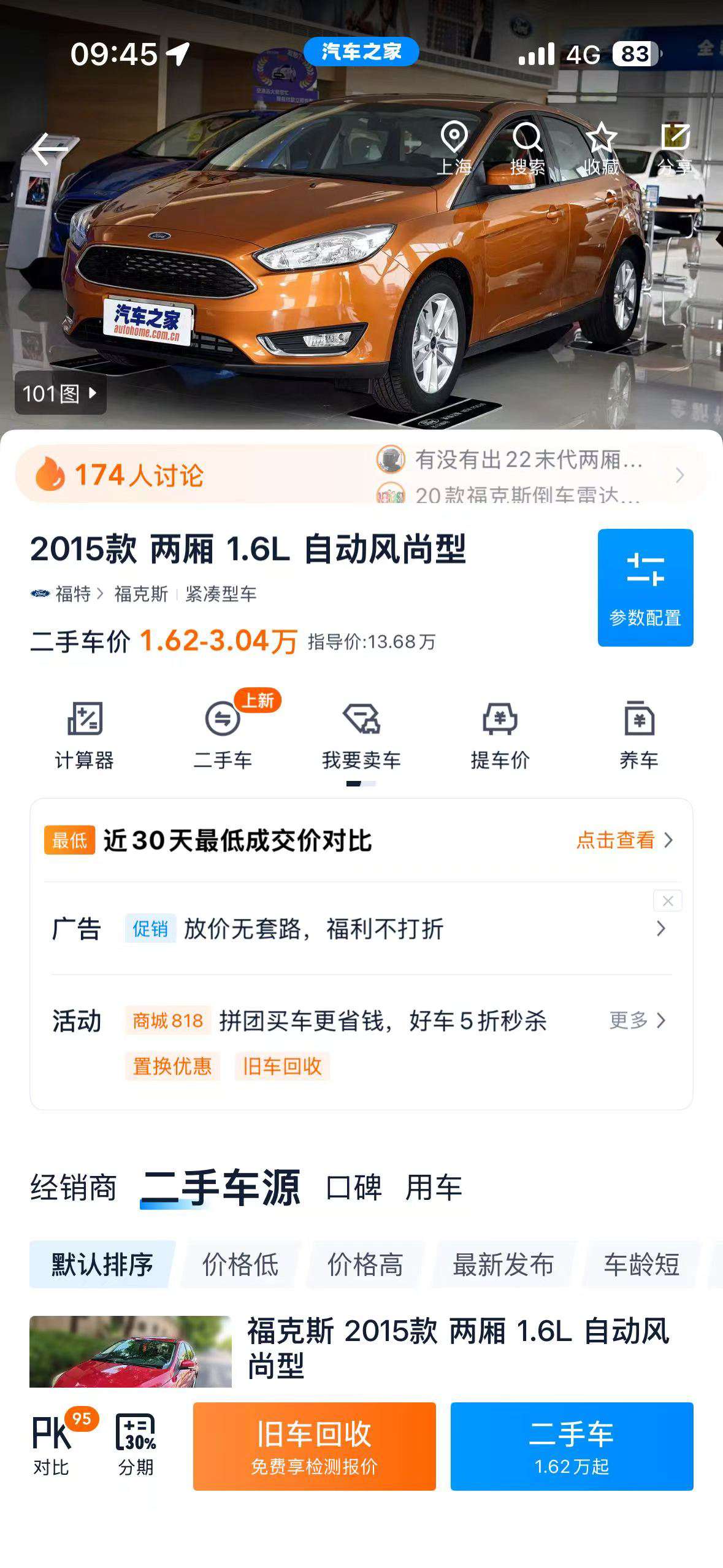Viewport: 723px width, 1568px height.
Task: Share this car page via 分享
Action: pyautogui.click(x=675, y=149)
